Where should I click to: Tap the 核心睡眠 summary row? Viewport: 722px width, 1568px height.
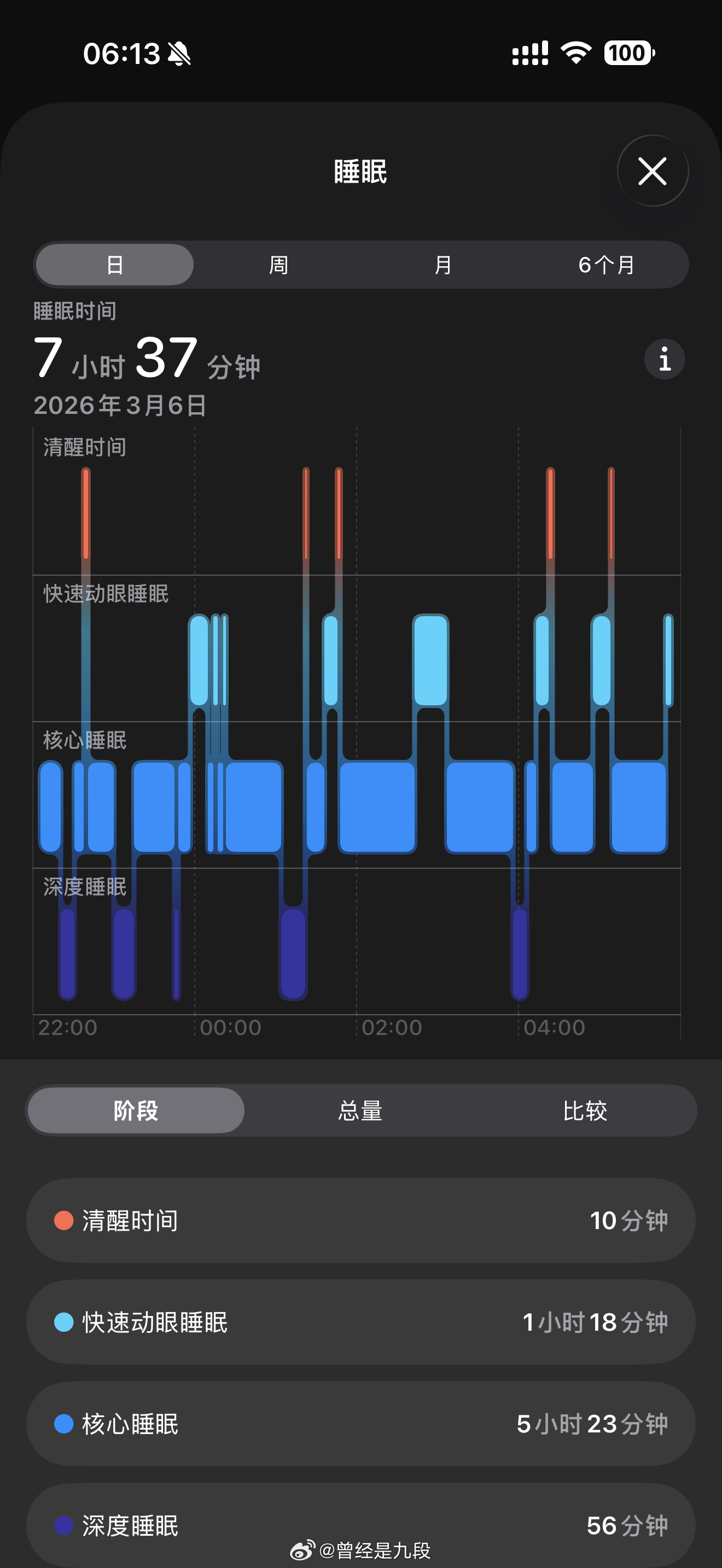point(361,1423)
